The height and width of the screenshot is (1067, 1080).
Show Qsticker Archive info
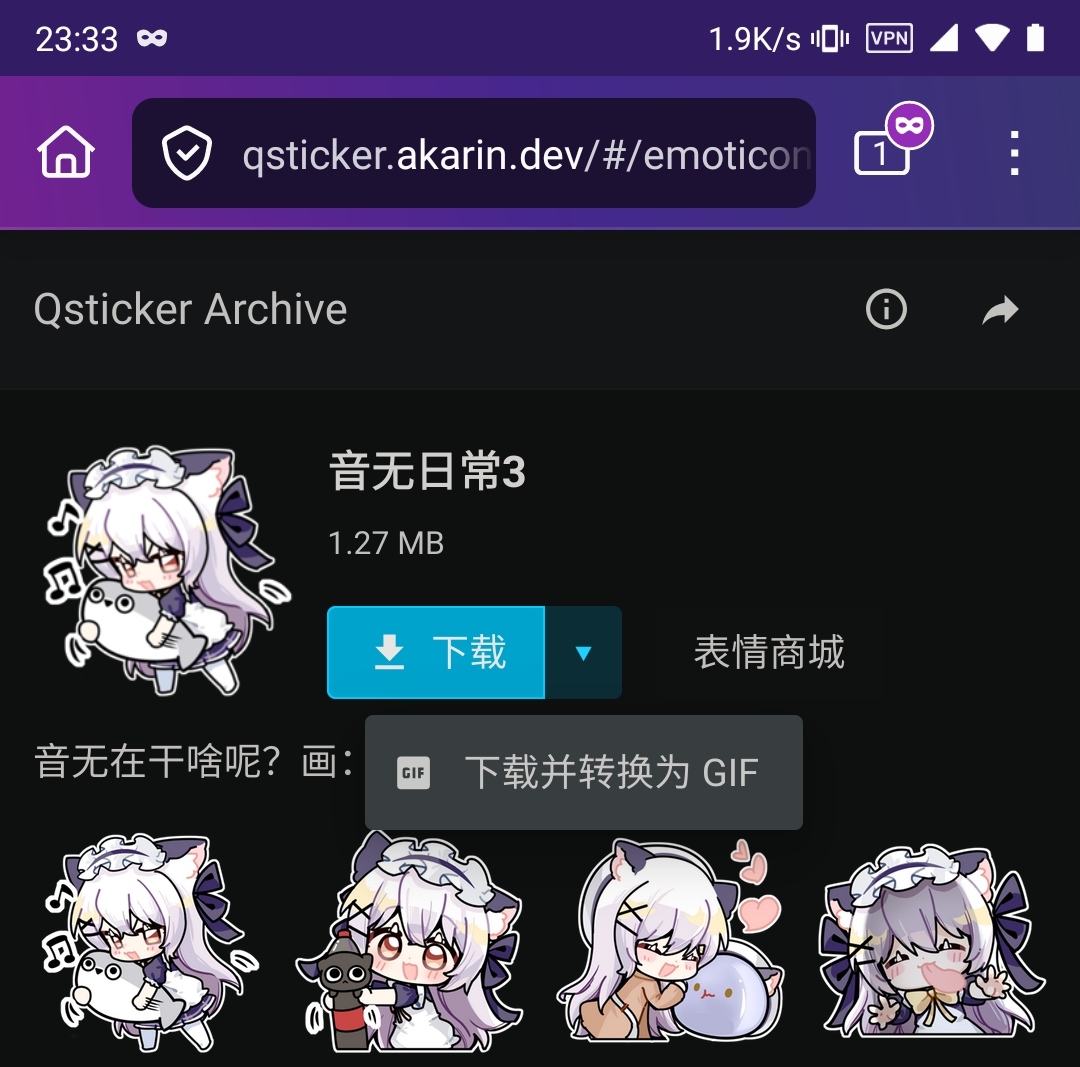click(x=886, y=310)
